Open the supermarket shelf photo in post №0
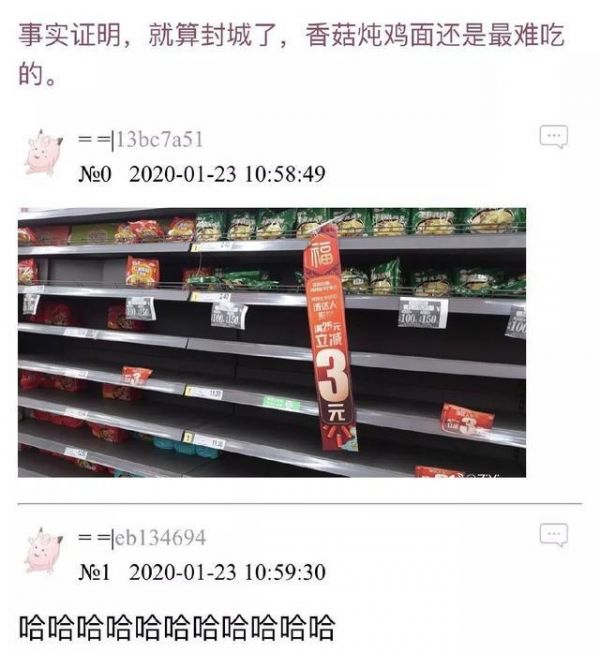 coord(272,341)
